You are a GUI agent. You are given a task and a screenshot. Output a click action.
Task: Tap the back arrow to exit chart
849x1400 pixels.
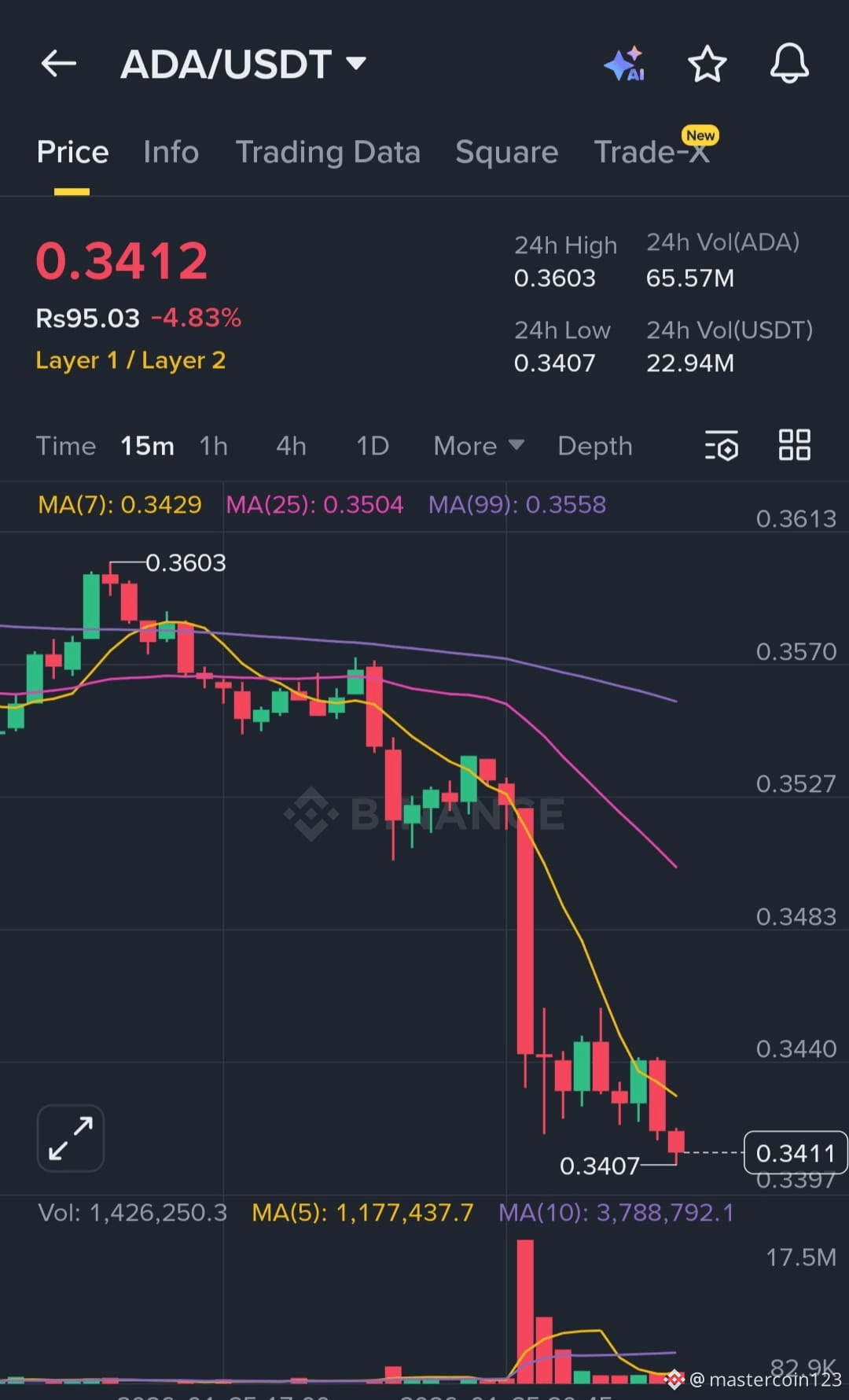click(58, 64)
